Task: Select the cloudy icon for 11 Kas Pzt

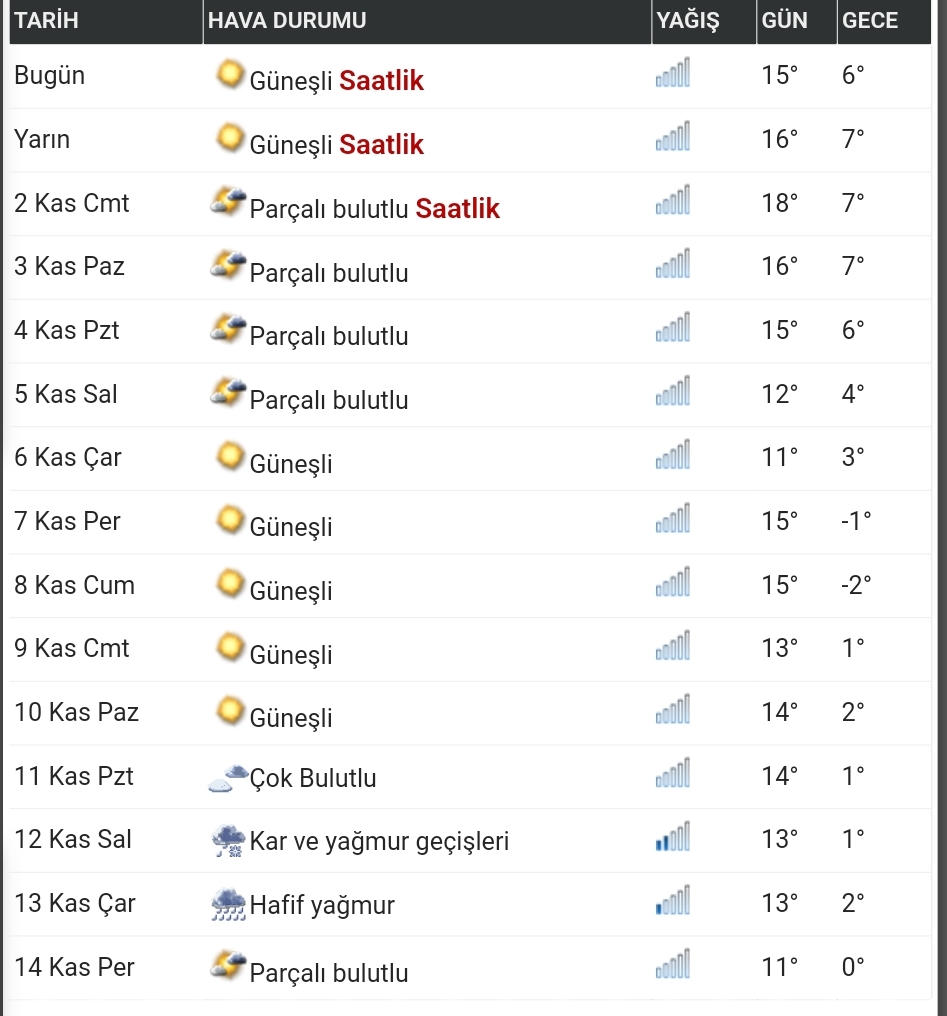Action: pyautogui.click(x=229, y=774)
